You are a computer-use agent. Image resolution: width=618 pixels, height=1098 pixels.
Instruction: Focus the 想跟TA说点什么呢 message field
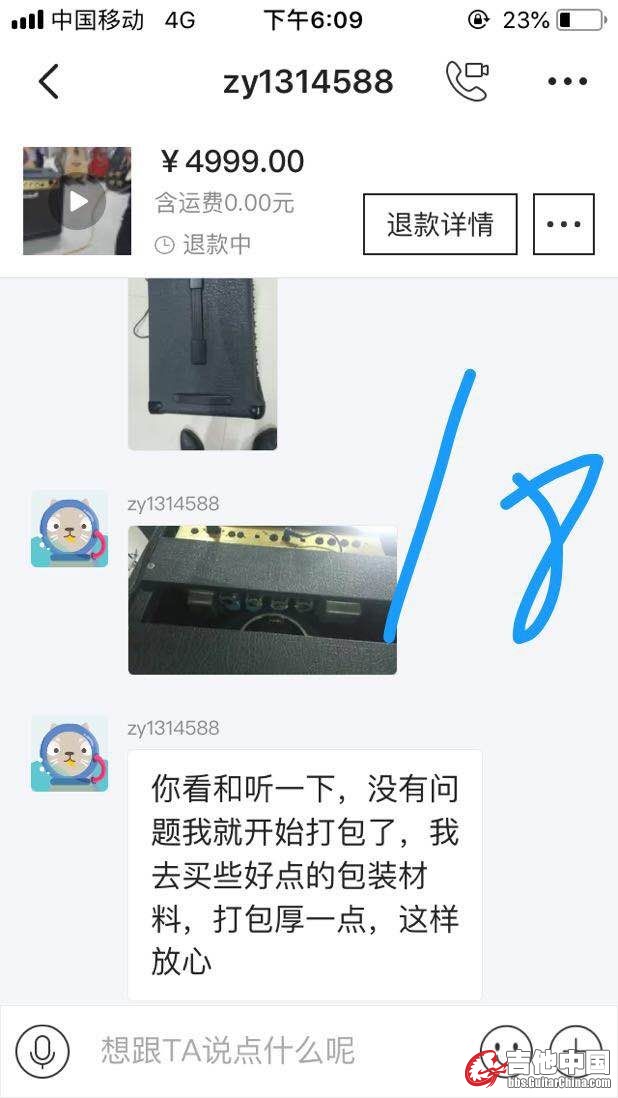[x=260, y=1051]
